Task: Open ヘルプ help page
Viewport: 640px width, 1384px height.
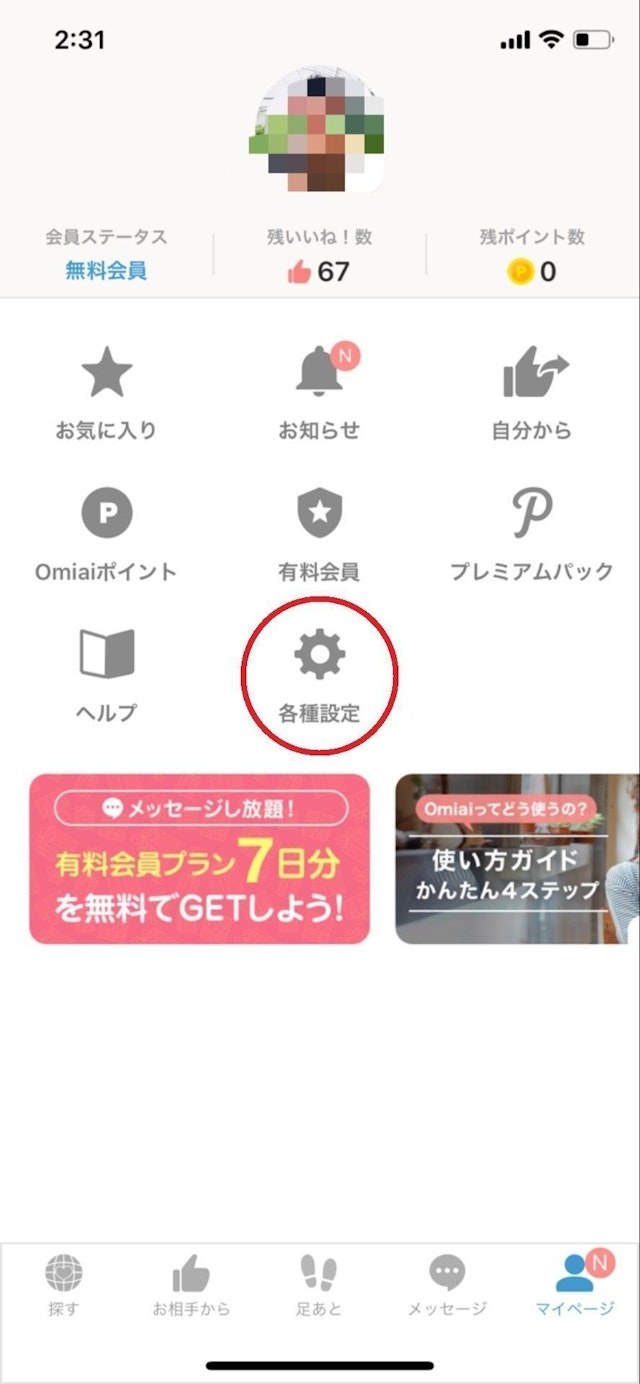Action: click(x=106, y=677)
